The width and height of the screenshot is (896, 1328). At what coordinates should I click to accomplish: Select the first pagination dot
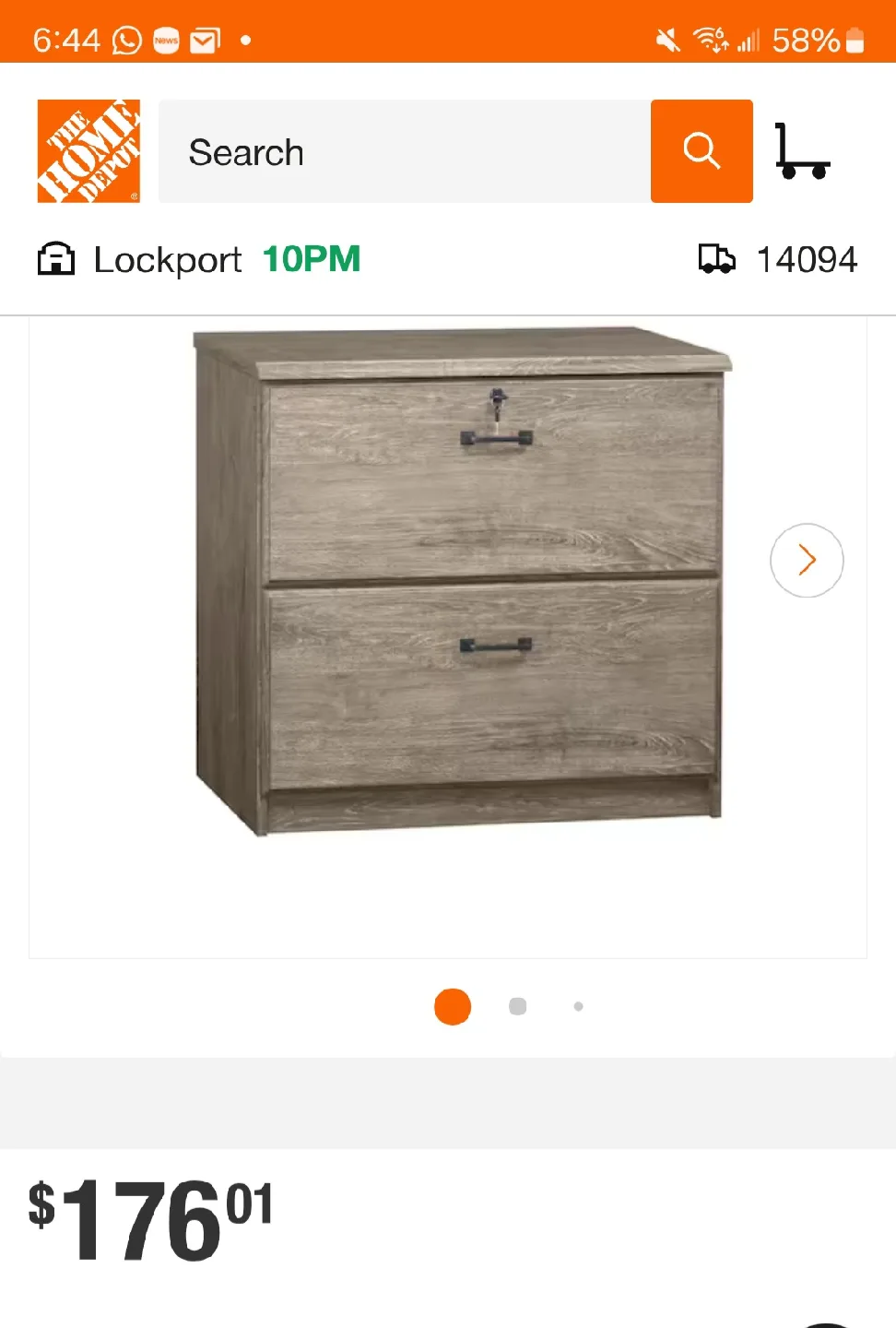(x=452, y=1006)
